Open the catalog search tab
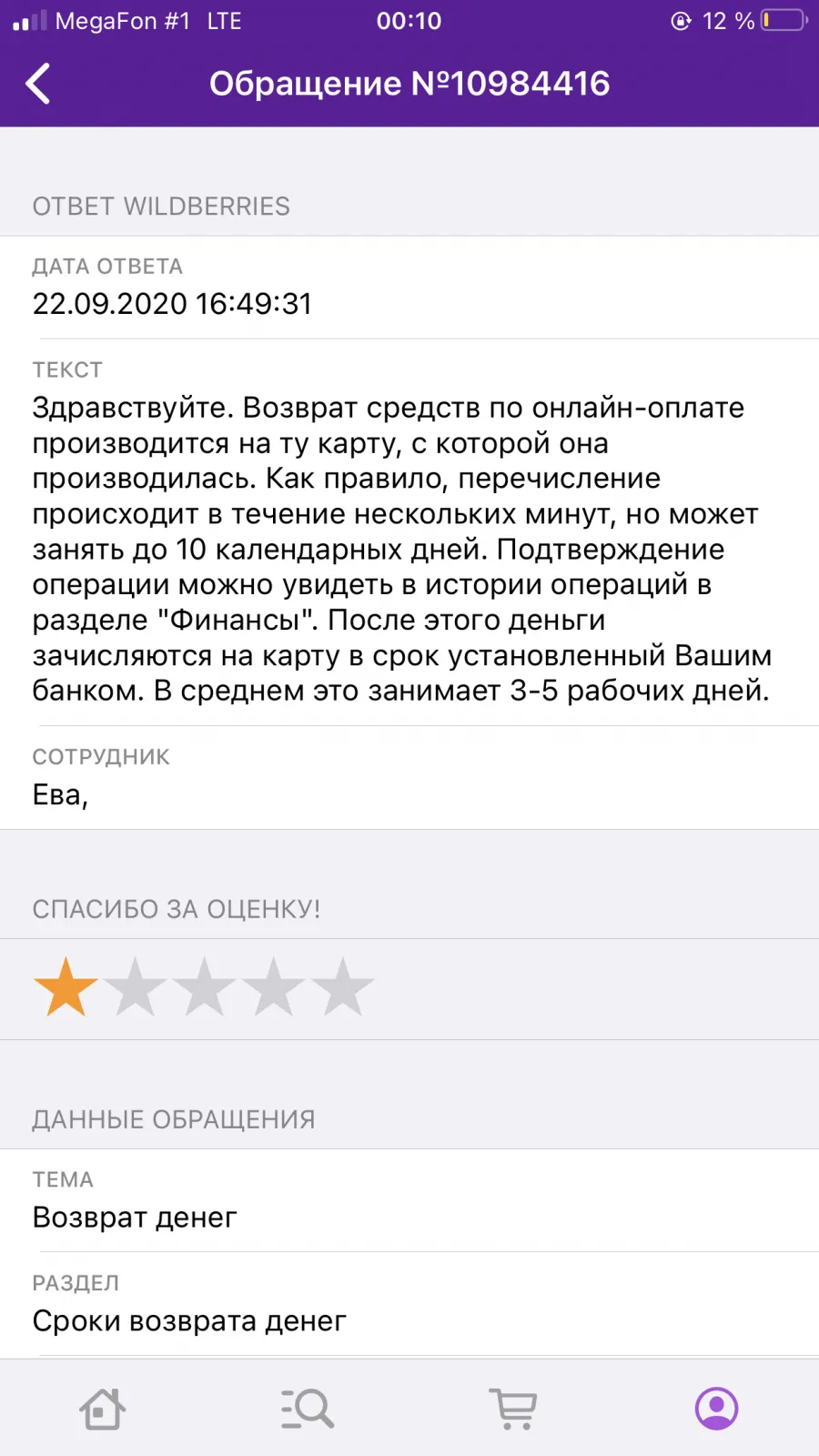Screen dimensions: 819x1456 pos(307,1409)
